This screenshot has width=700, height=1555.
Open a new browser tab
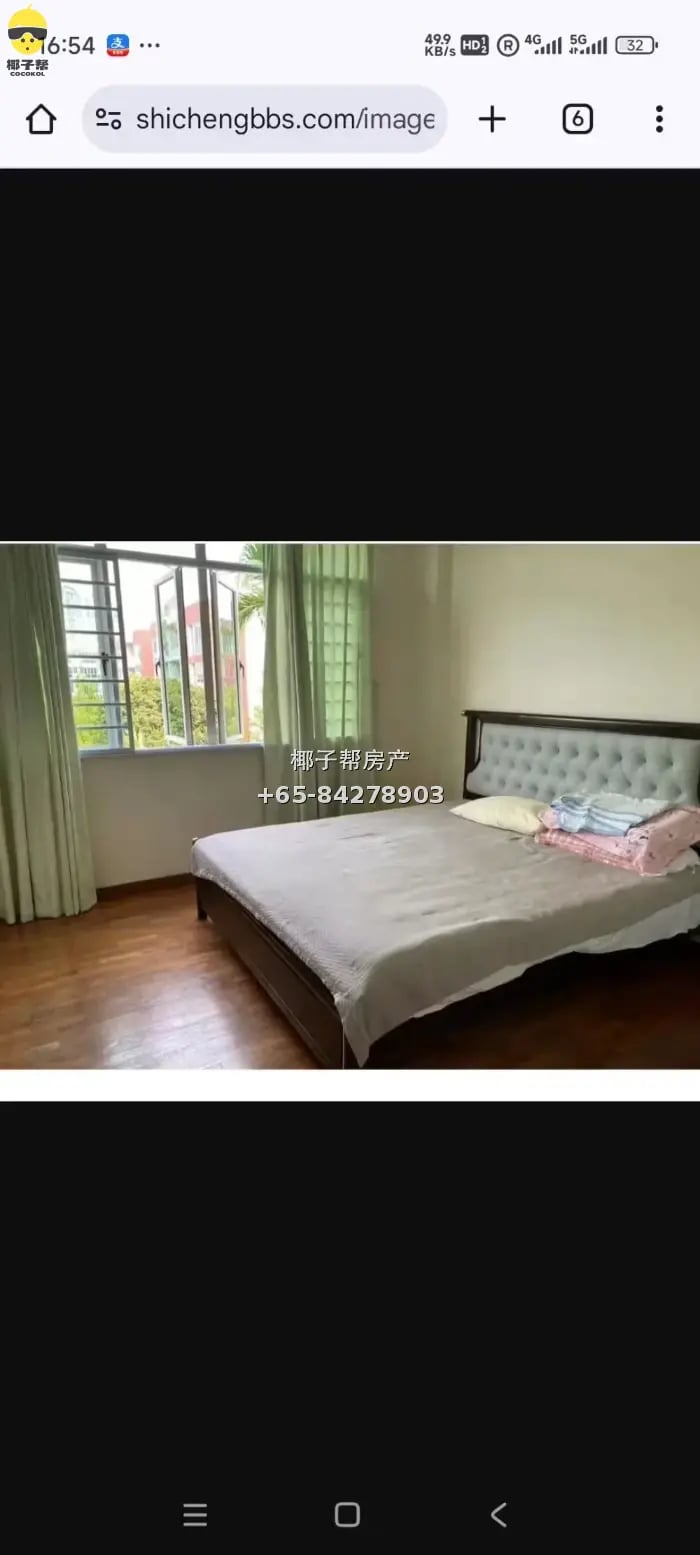(x=492, y=119)
